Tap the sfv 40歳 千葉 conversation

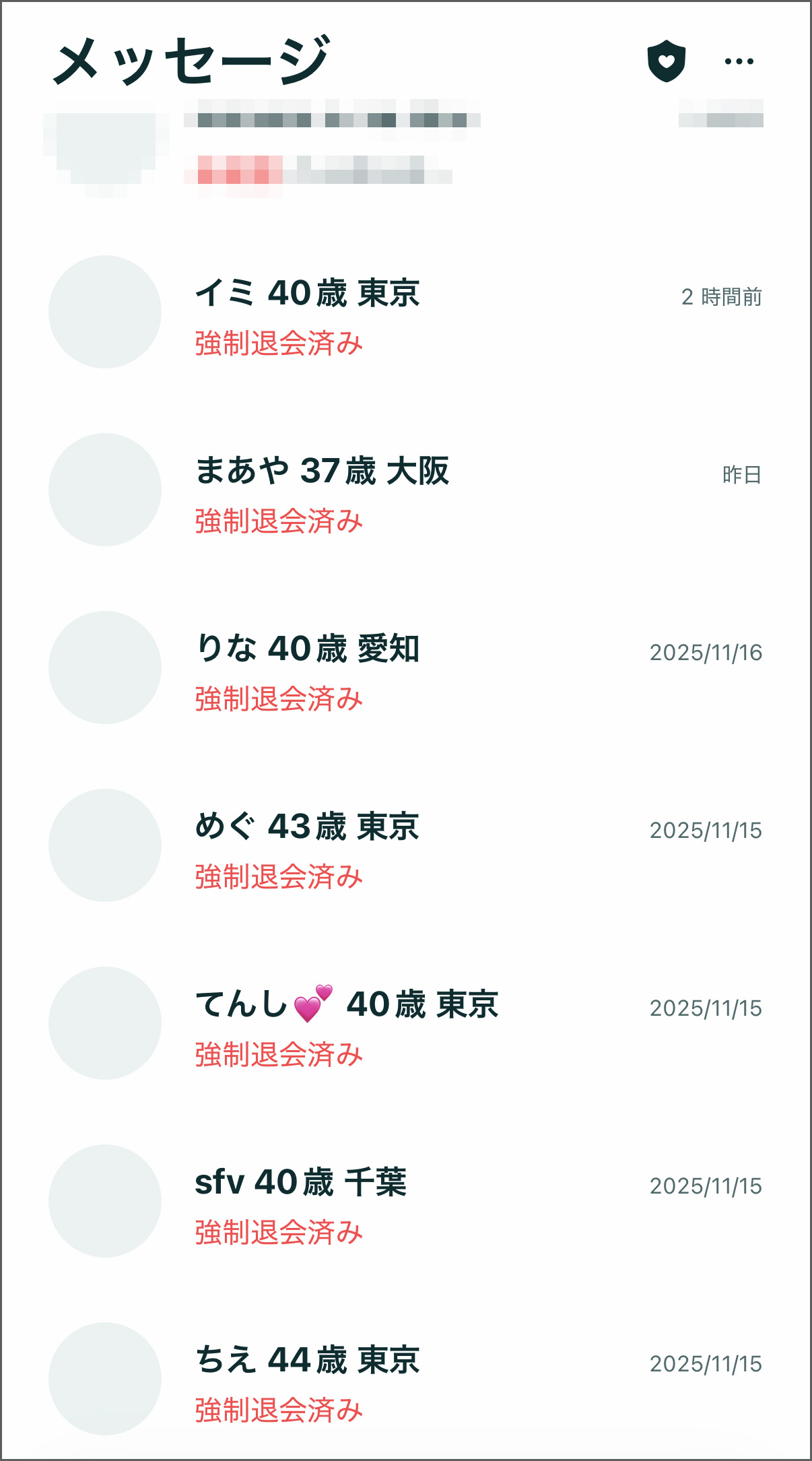click(404, 1202)
